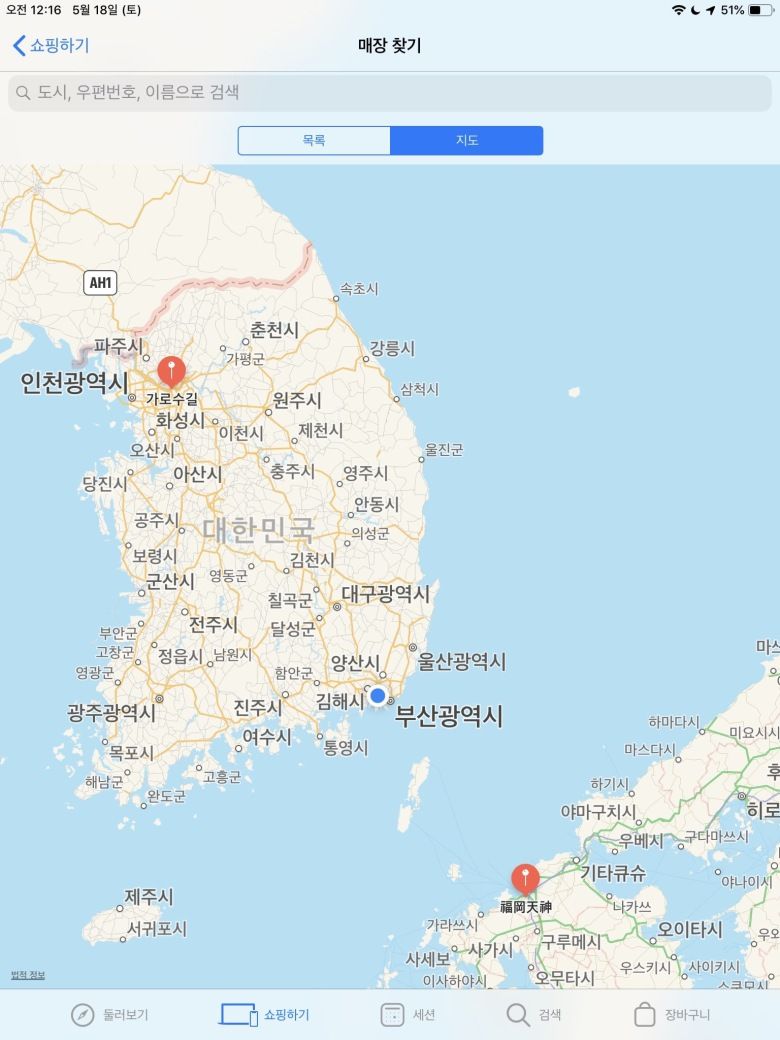The image size is (780, 1040).
Task: Open the 법적 정보 link
Action: (28, 975)
